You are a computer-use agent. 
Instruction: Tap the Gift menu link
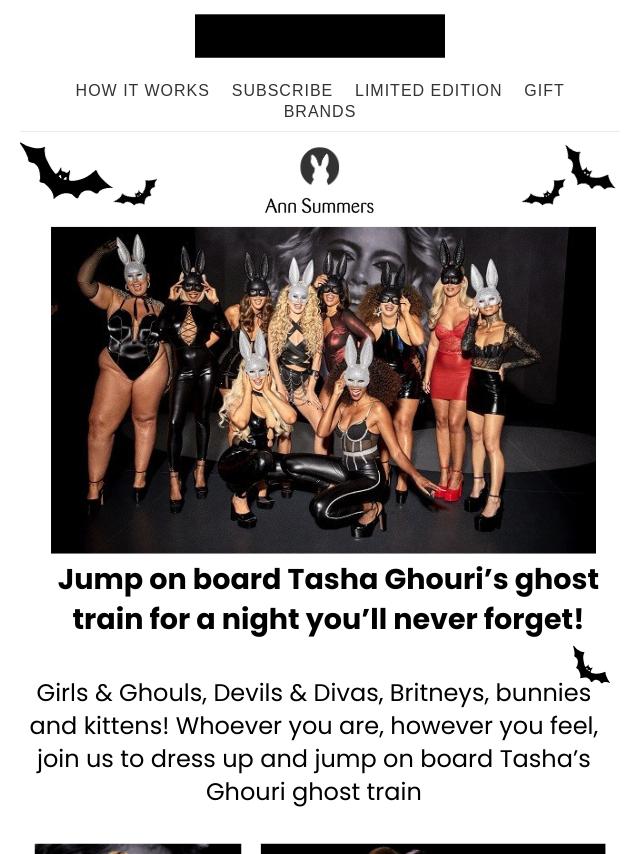544,90
